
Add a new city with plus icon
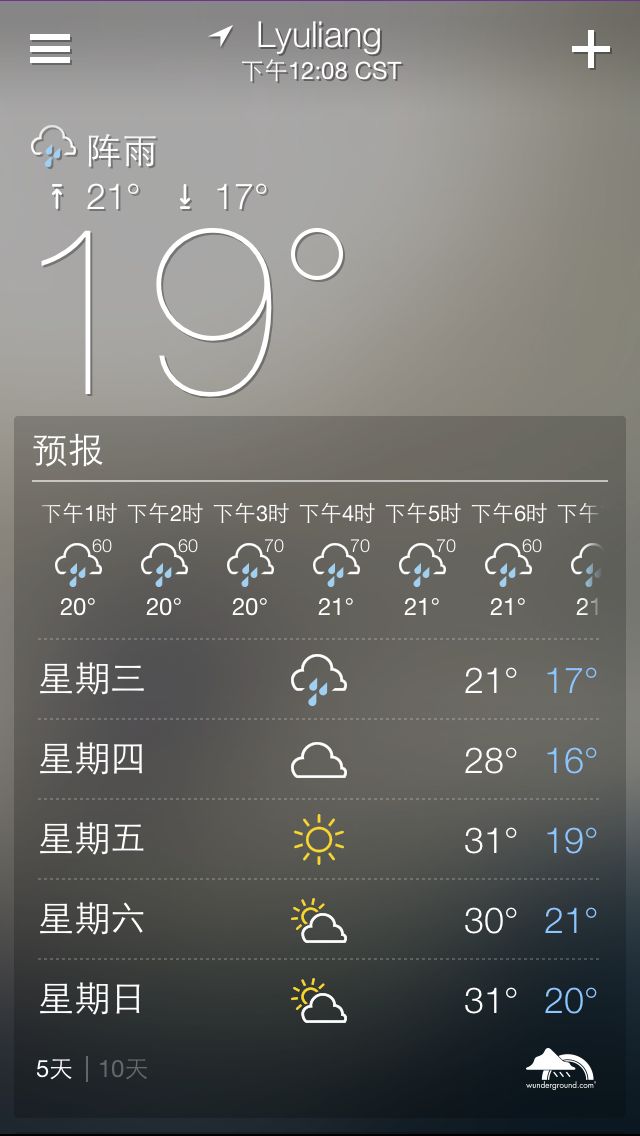coord(591,50)
